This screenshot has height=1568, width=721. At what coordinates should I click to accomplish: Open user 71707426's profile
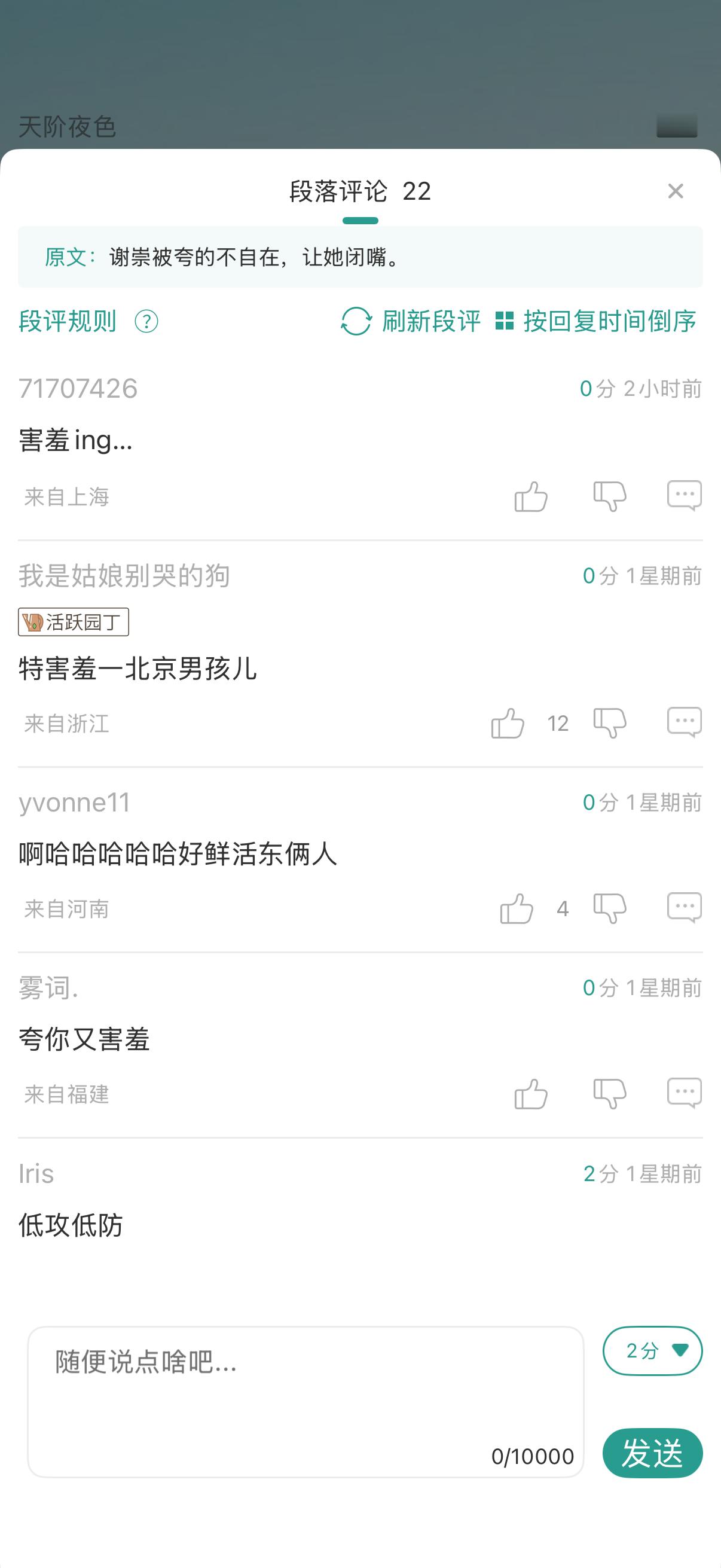coord(78,388)
